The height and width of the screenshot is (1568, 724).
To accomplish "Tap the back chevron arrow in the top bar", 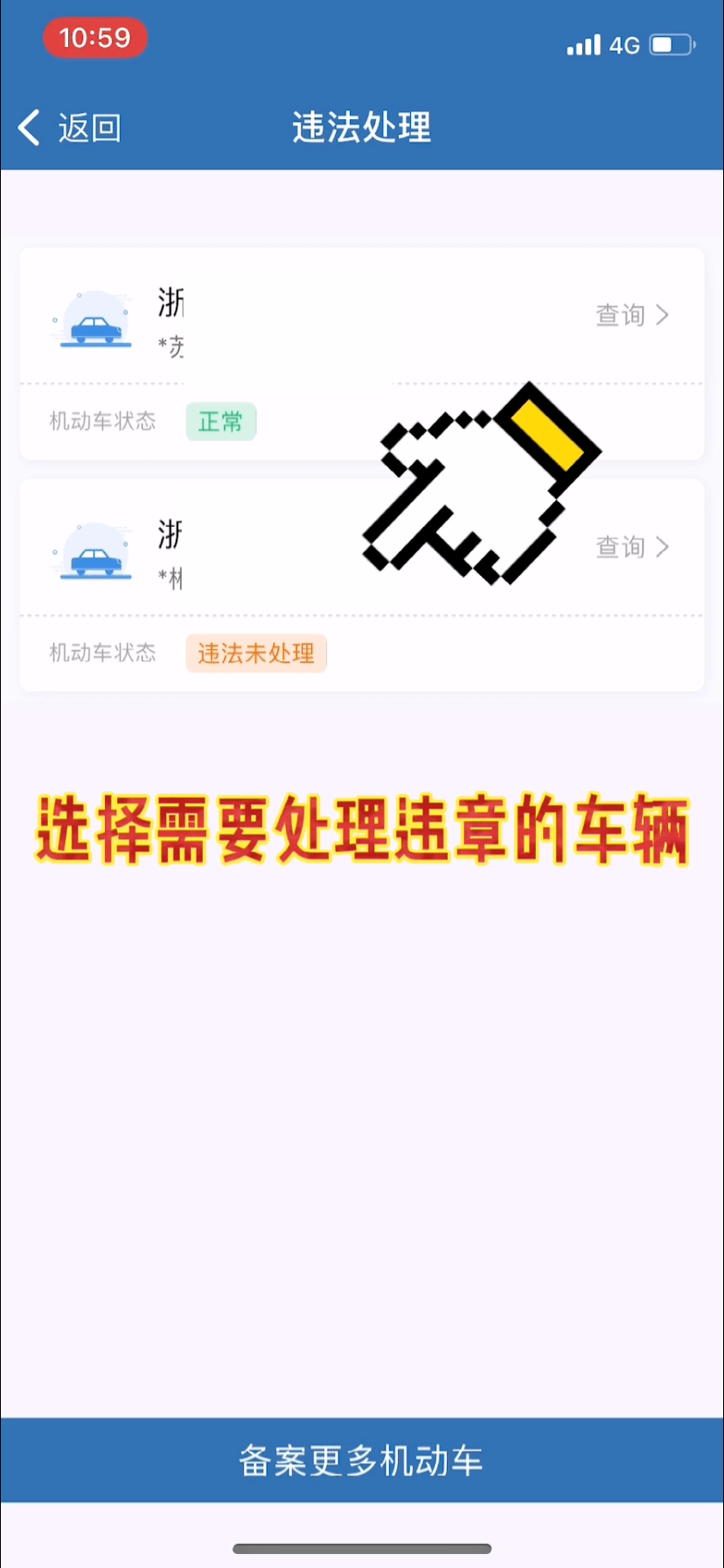I will click(28, 127).
